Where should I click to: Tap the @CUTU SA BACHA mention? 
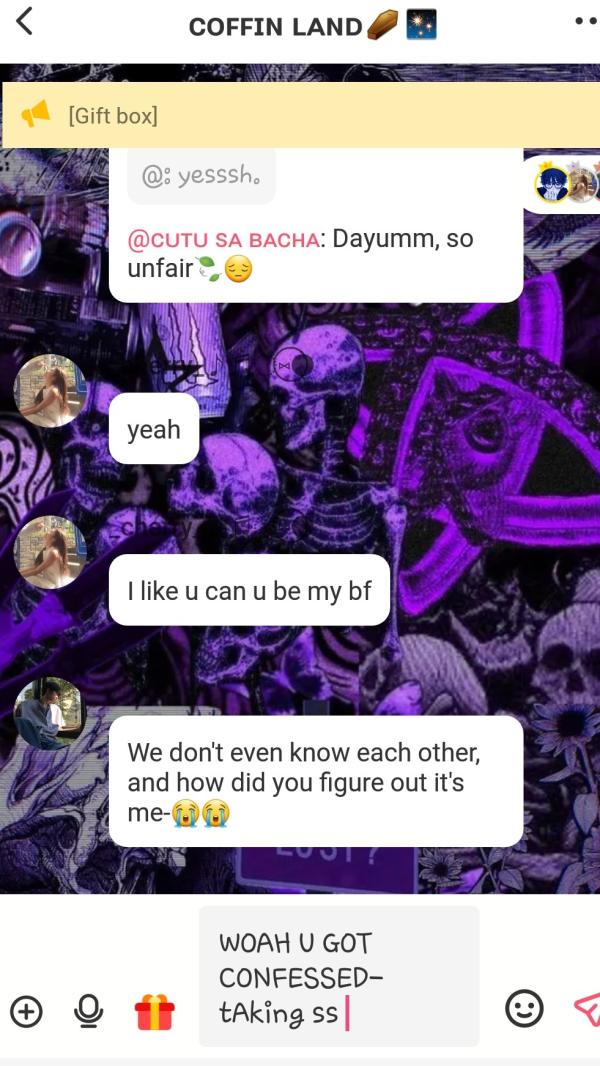tap(224, 240)
